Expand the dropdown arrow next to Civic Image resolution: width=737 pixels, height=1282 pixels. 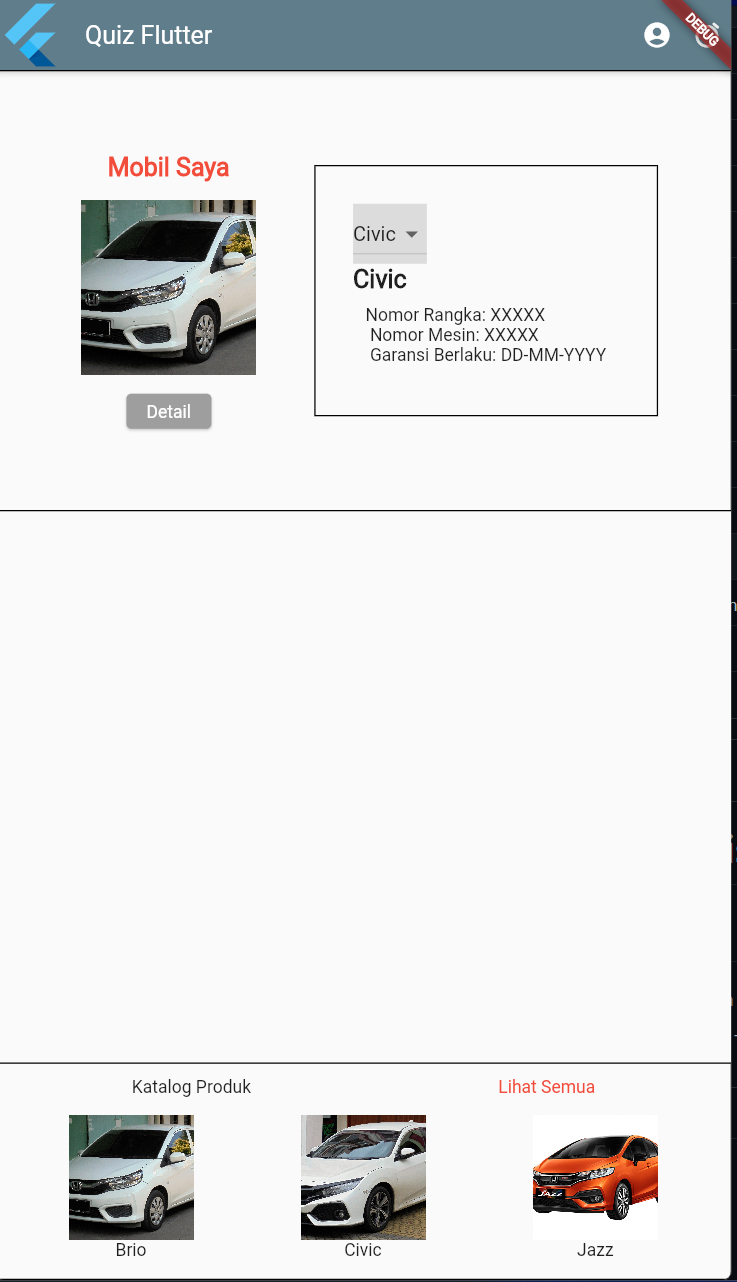pyautogui.click(x=412, y=233)
